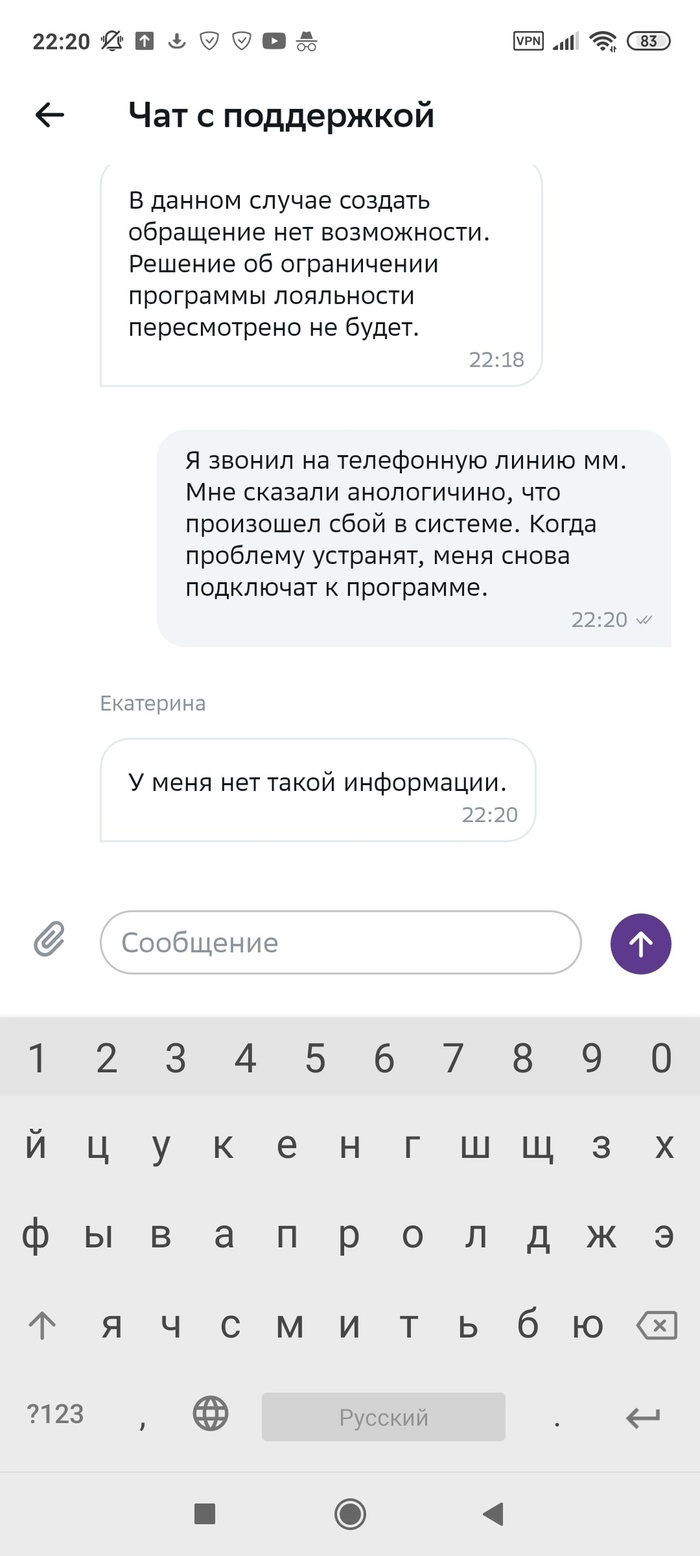Open the ?123 symbols keyboard
The image size is (700, 1556).
[x=55, y=1415]
